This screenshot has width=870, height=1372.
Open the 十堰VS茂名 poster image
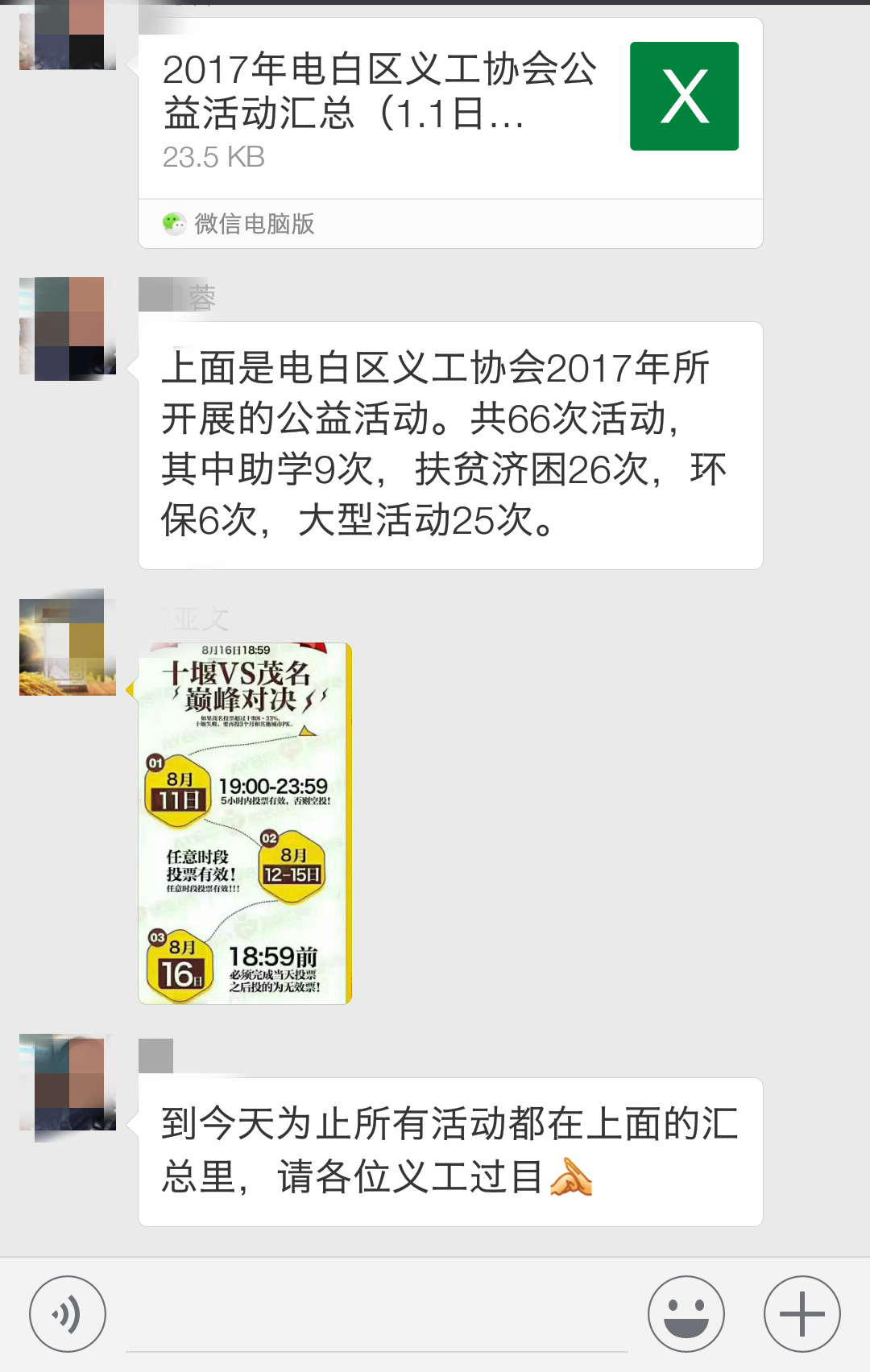pyautogui.click(x=245, y=823)
